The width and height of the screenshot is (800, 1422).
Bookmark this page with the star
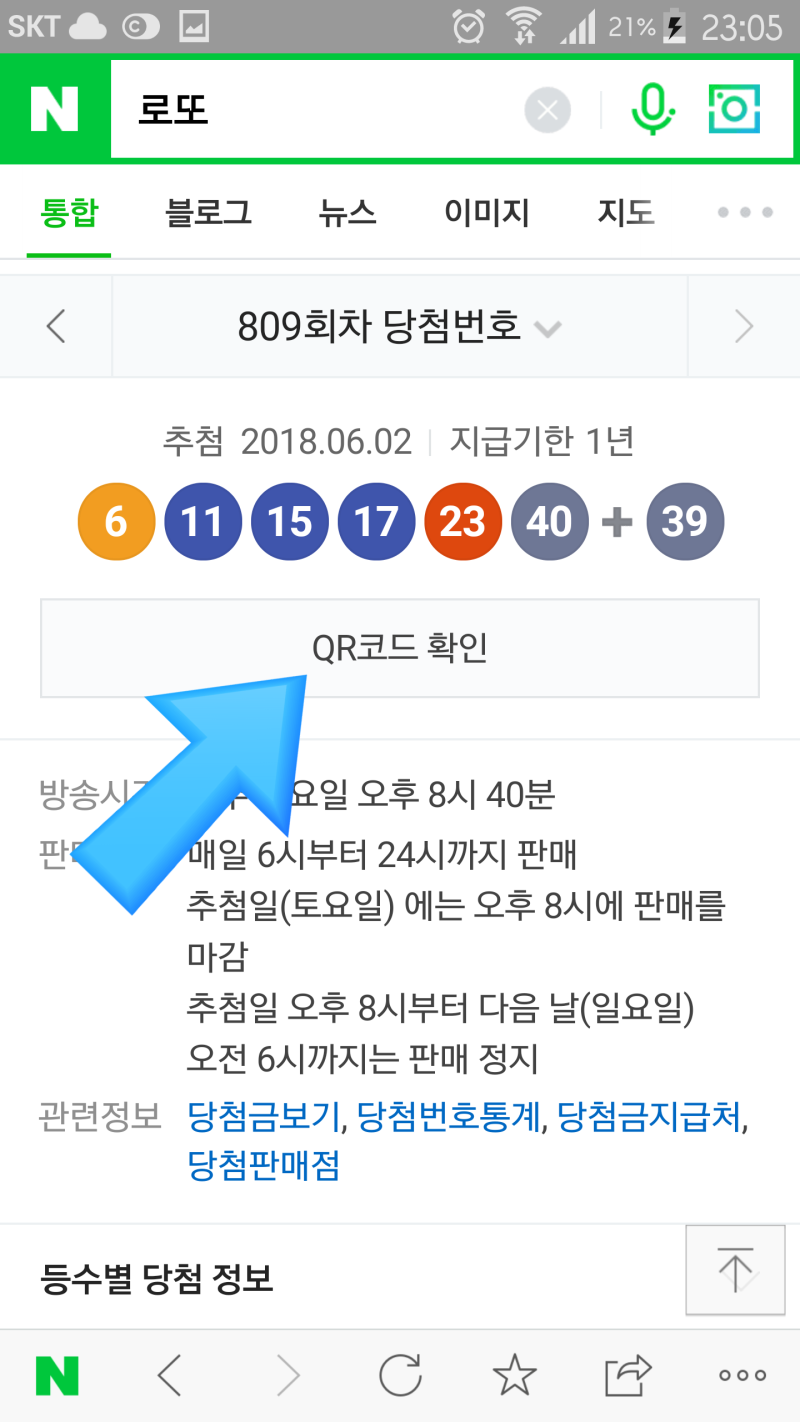click(515, 1376)
